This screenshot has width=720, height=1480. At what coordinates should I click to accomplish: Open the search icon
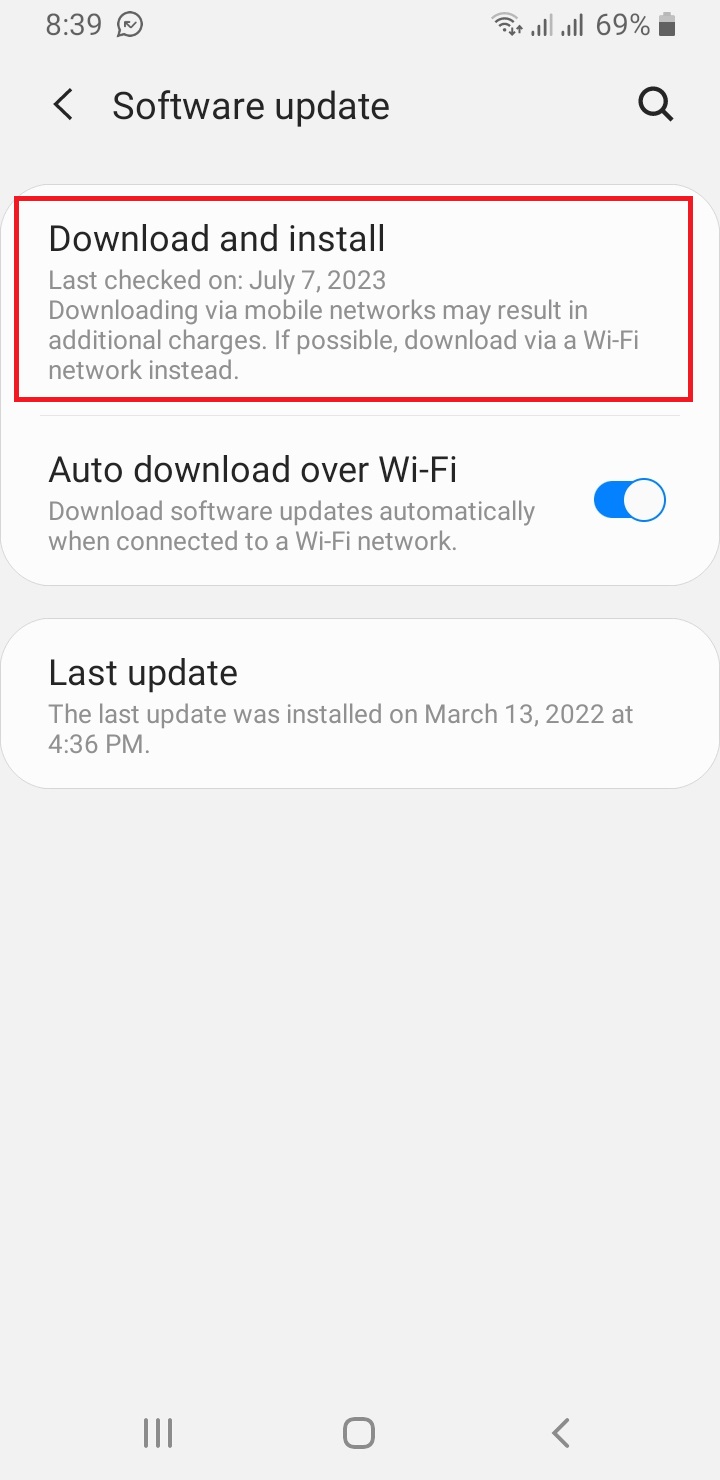coord(655,104)
